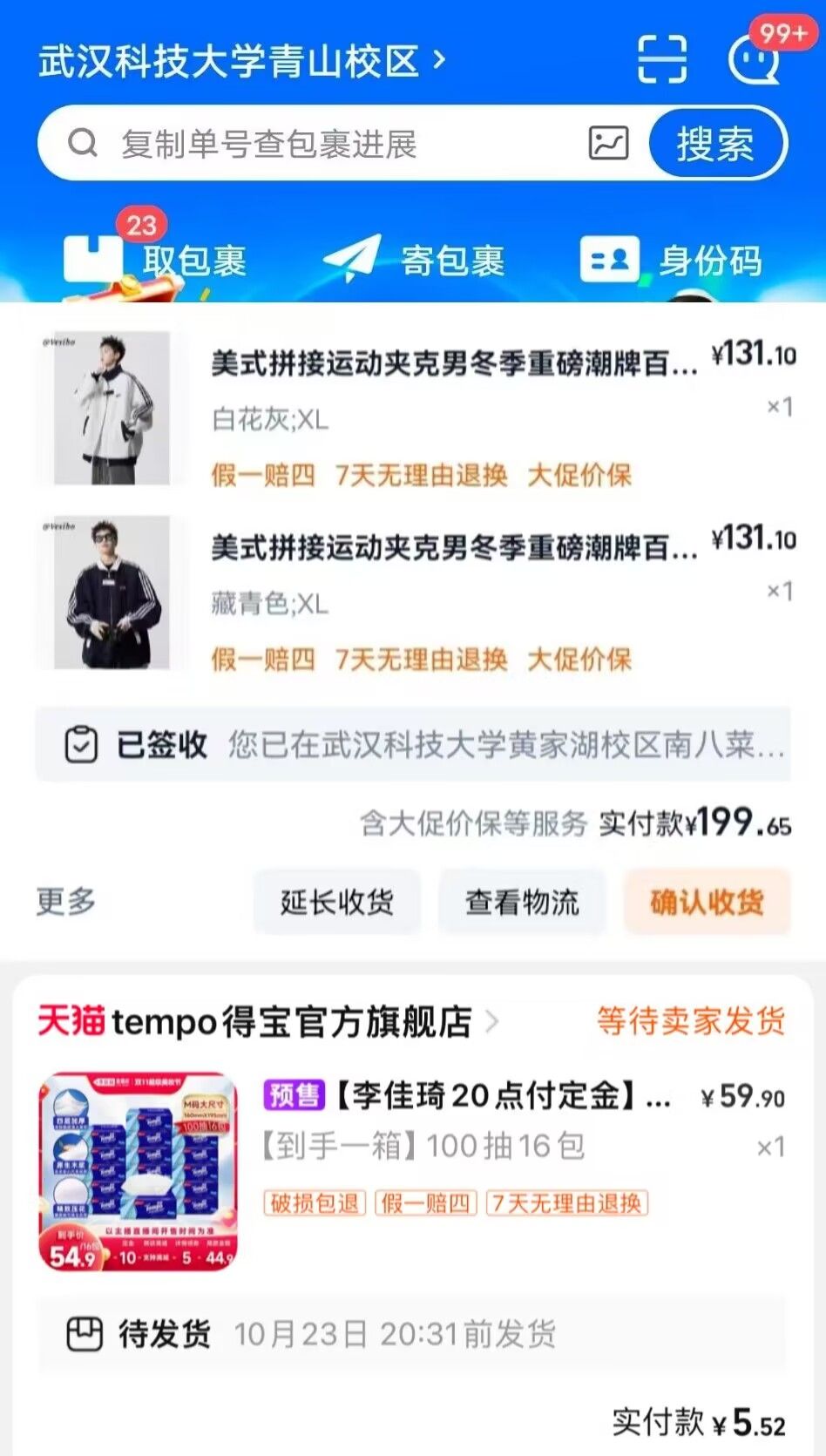This screenshot has height=1456, width=826.
Task: Open the scan code icon
Action: click(661, 59)
